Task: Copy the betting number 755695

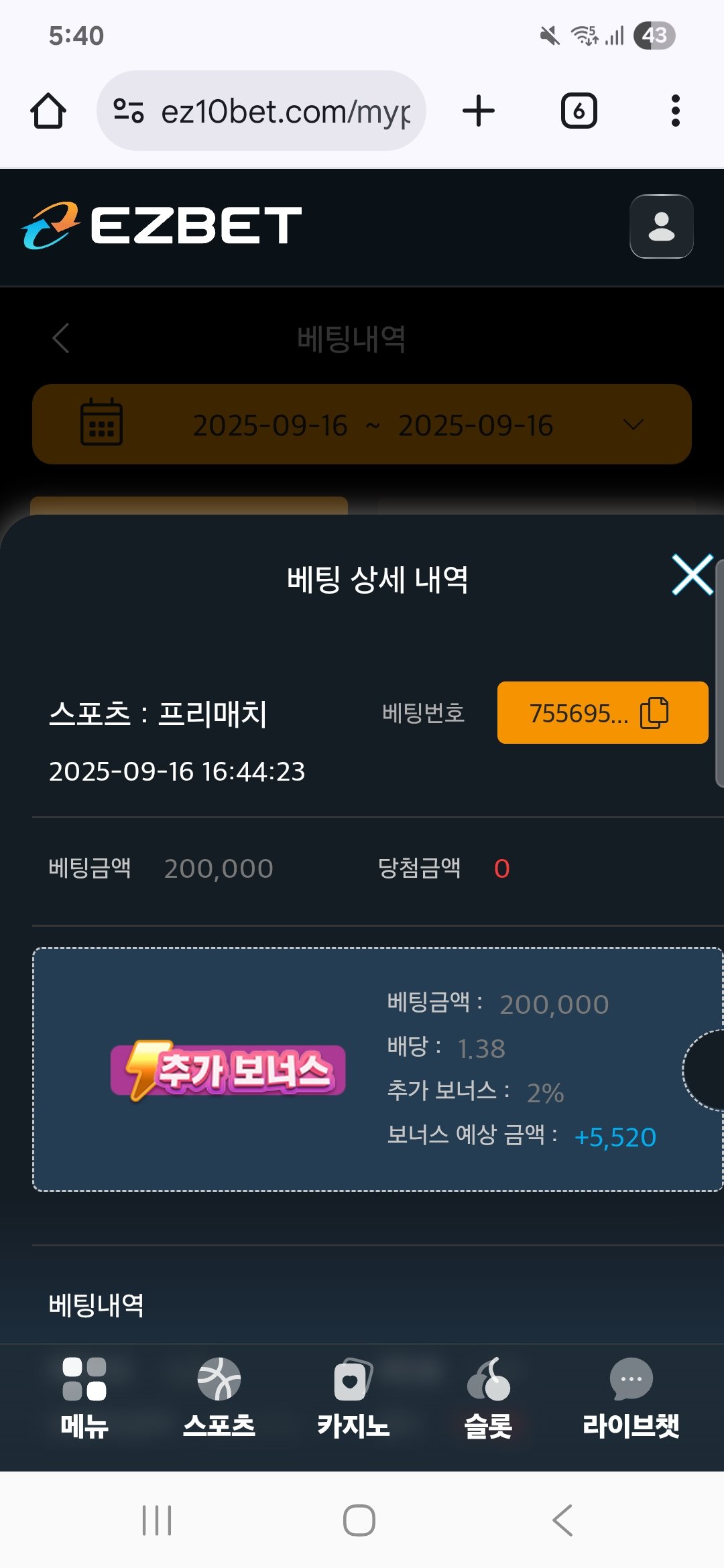Action: [x=654, y=712]
